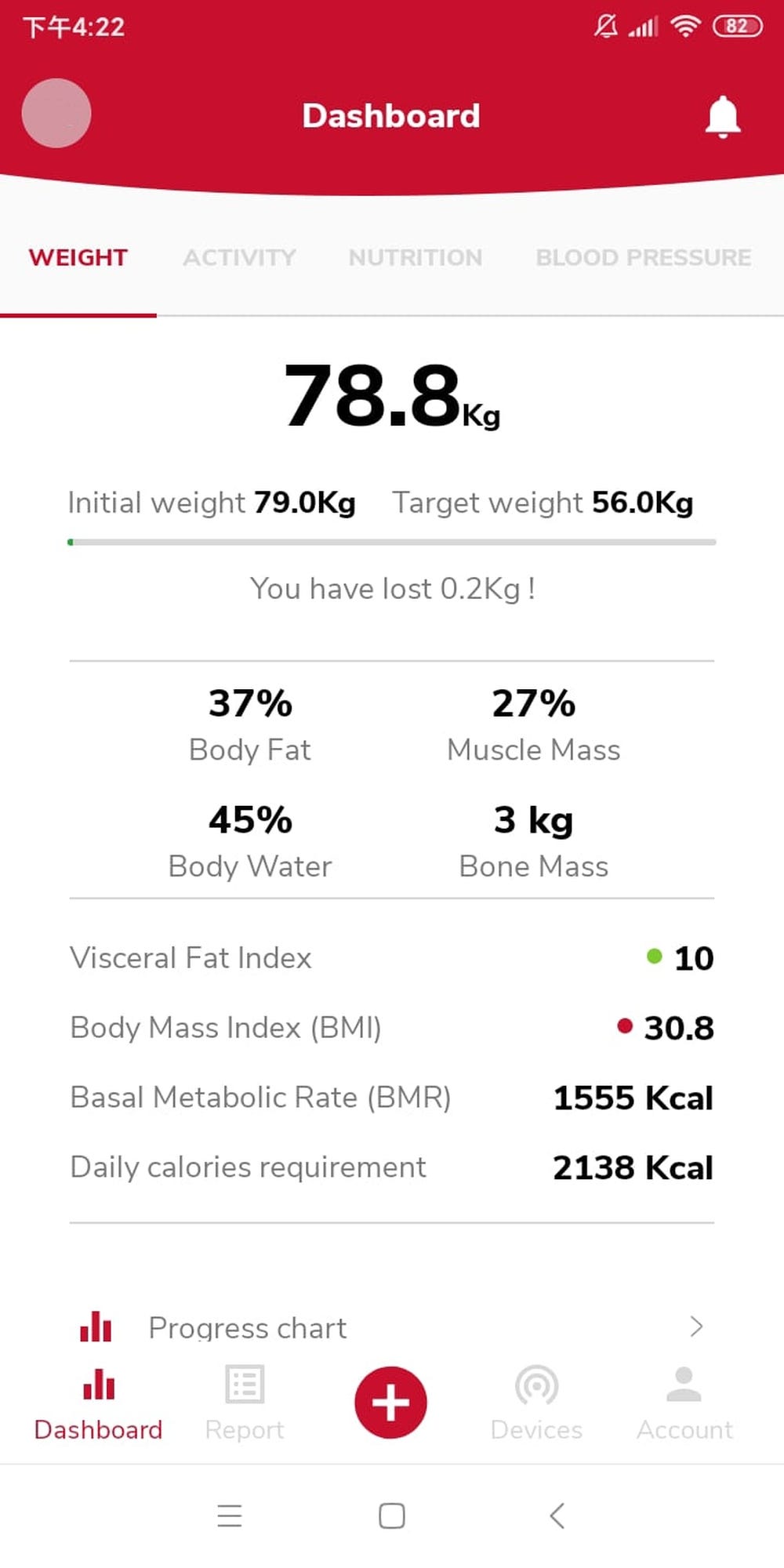
Task: Tap the profile avatar
Action: click(x=56, y=113)
